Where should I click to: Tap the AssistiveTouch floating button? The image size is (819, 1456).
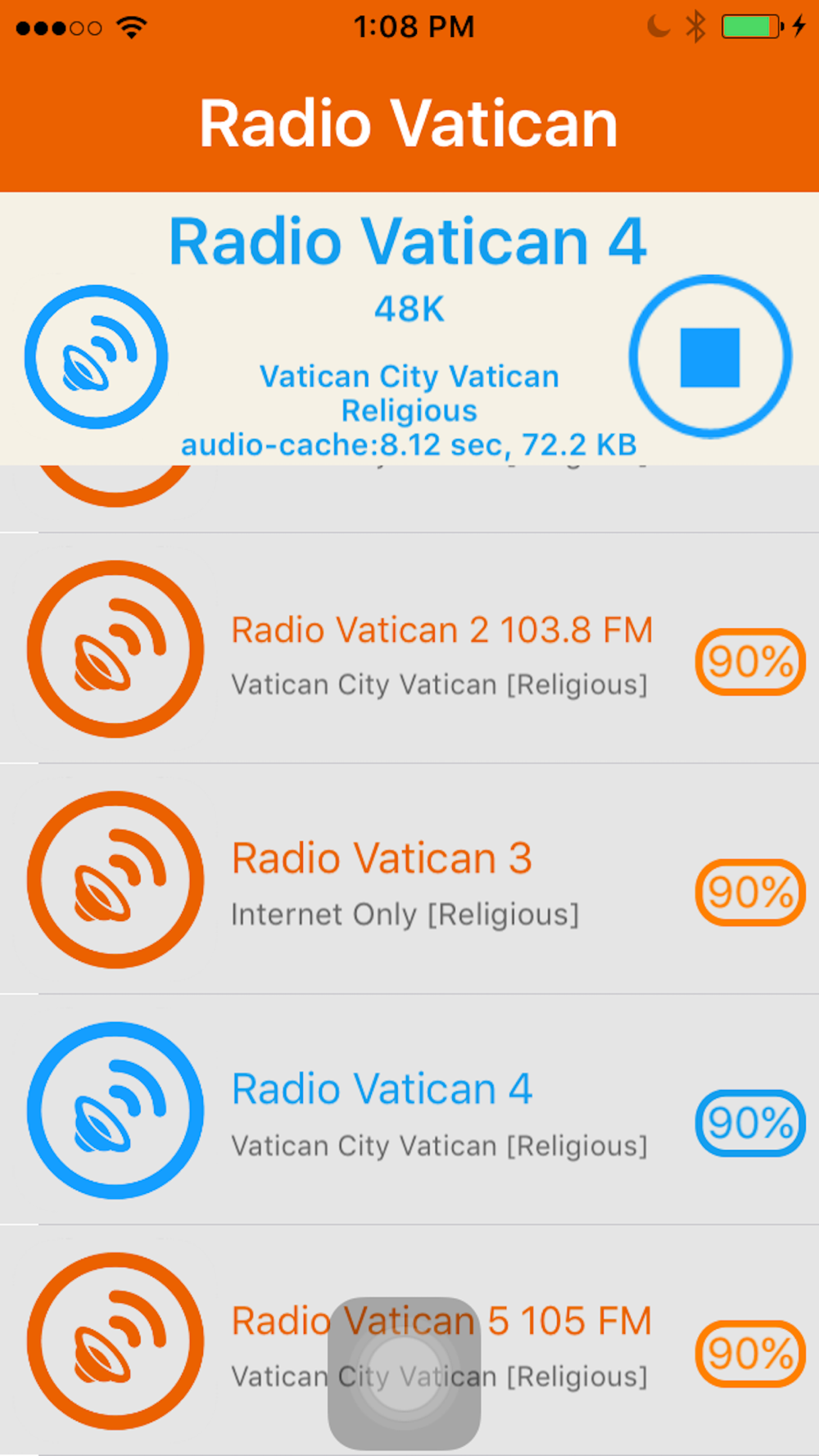click(x=405, y=1373)
